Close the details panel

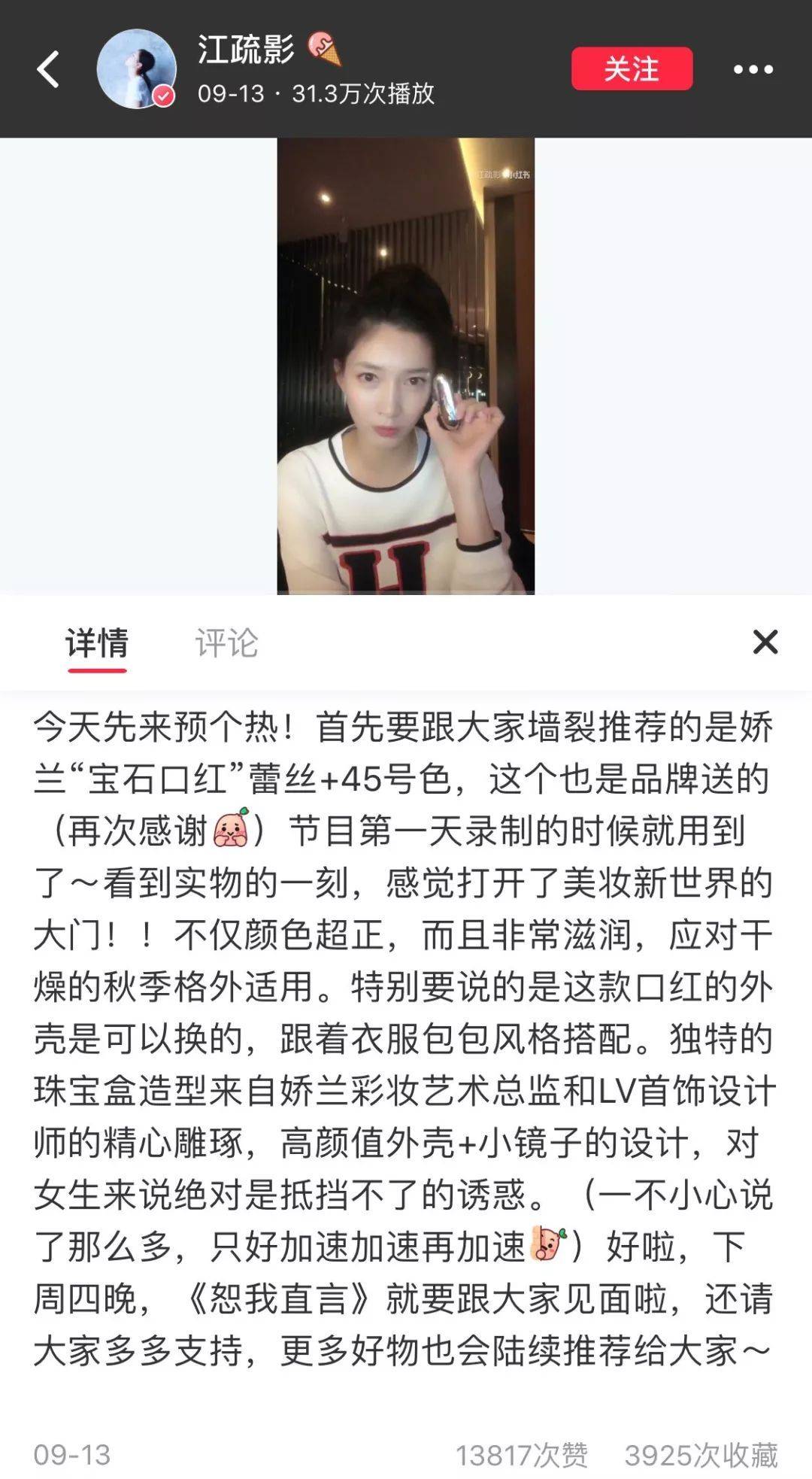point(765,642)
